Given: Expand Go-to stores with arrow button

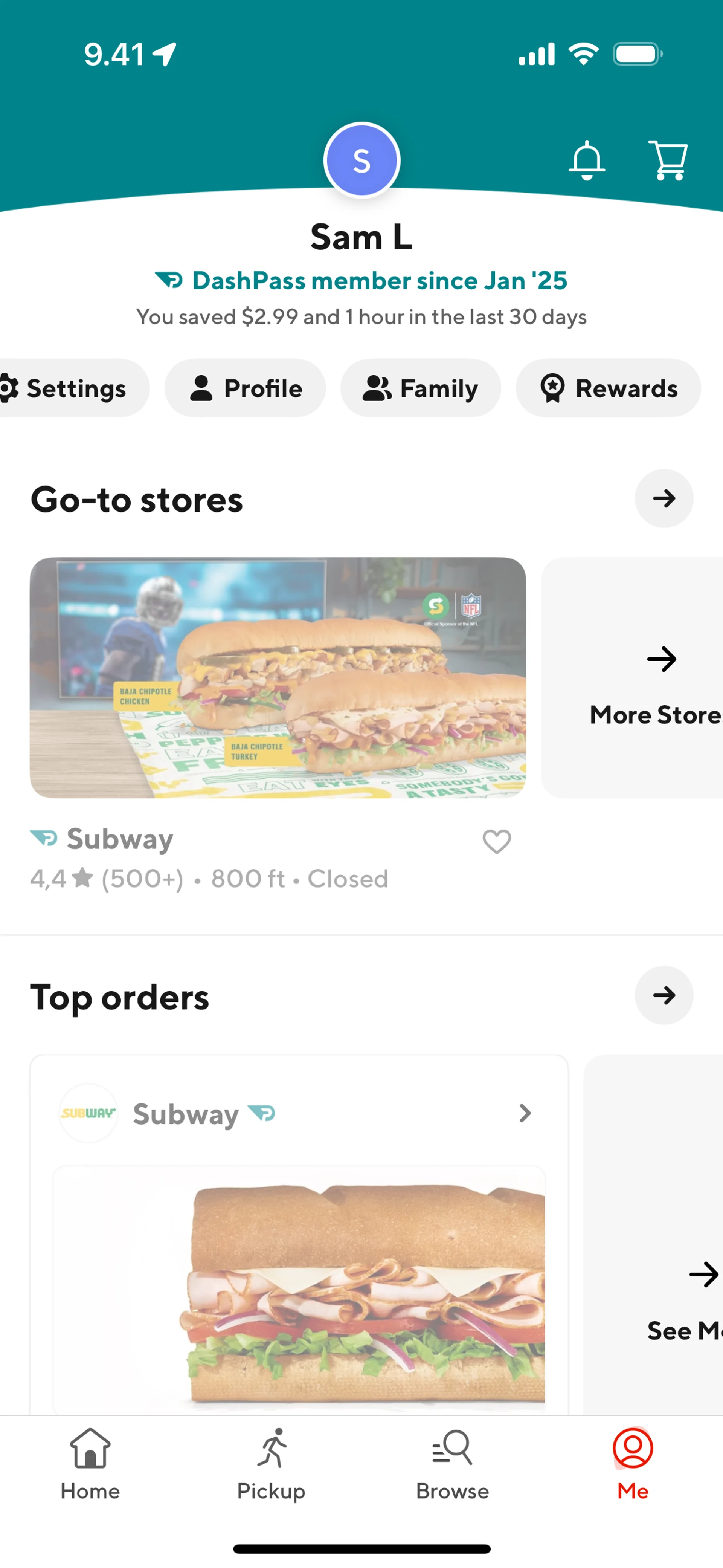Looking at the screenshot, I should (x=664, y=498).
